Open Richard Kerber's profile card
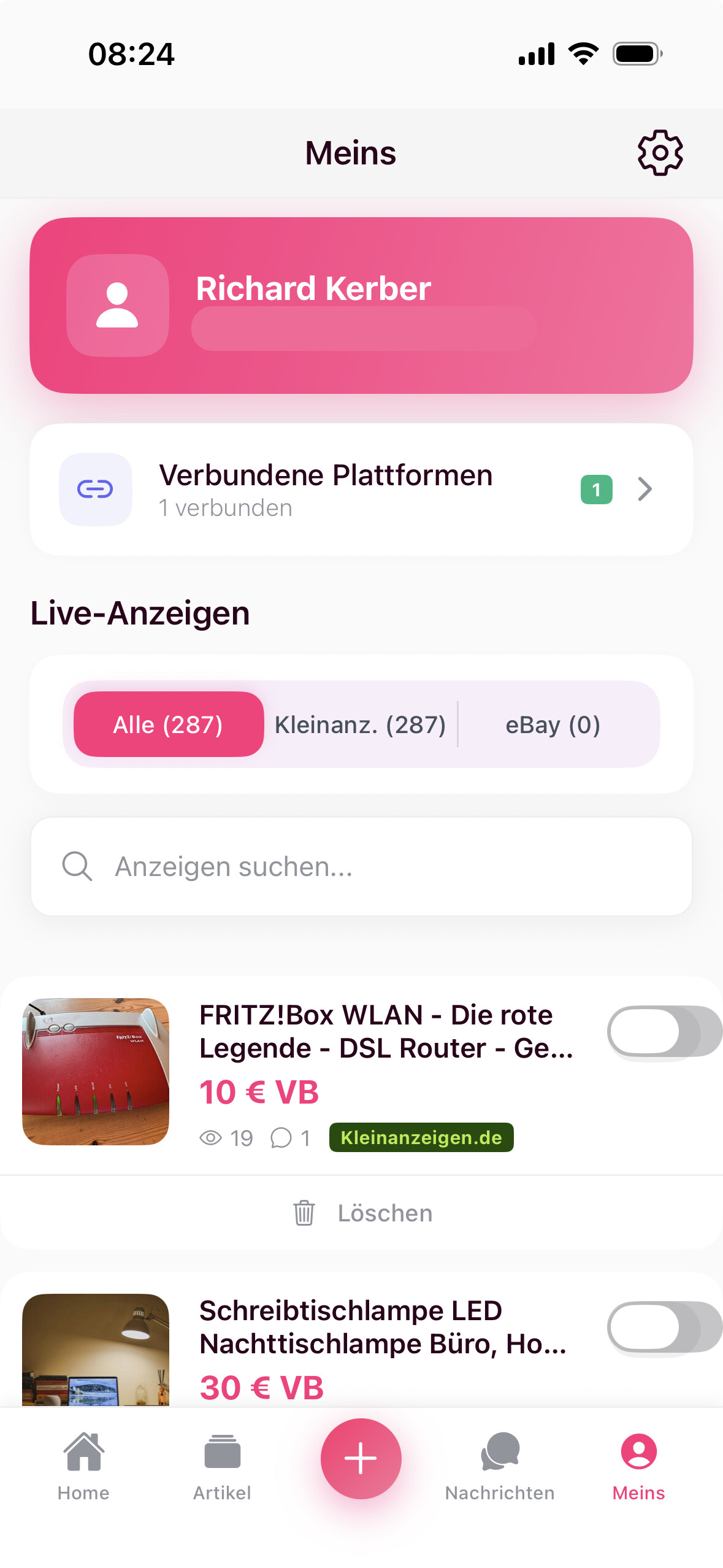 click(361, 306)
